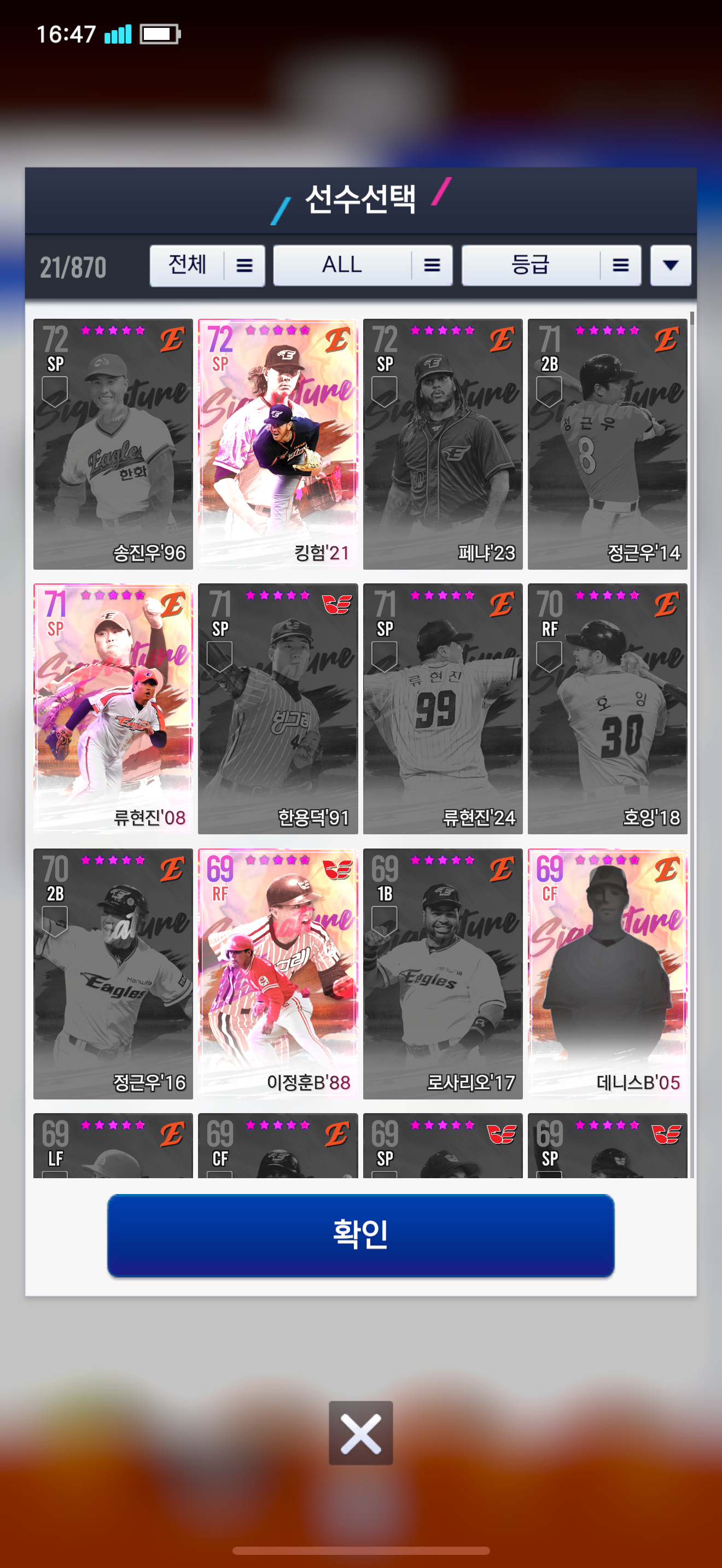Open the 전체 filter dropdown
This screenshot has height=1568, width=722.
(207, 265)
